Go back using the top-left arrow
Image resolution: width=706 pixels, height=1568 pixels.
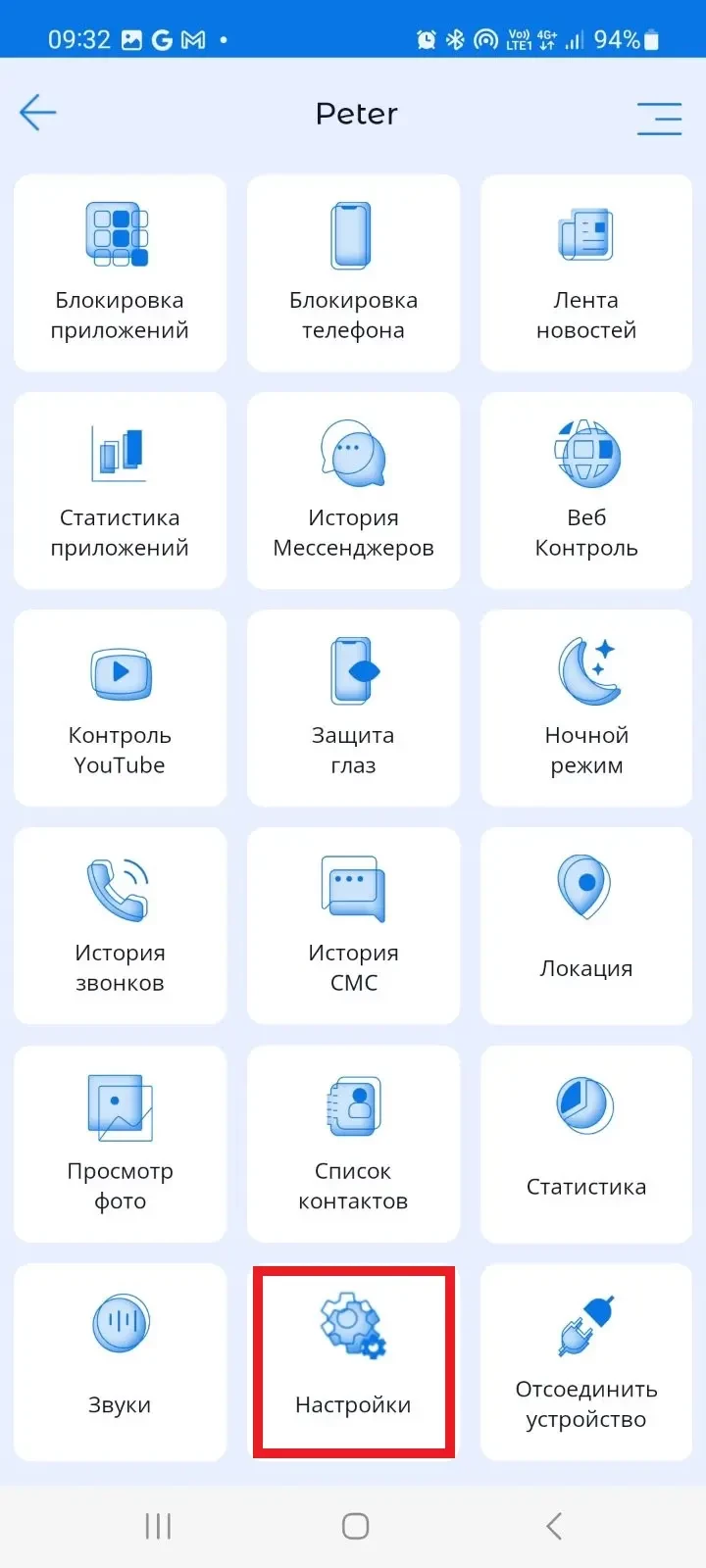[38, 114]
